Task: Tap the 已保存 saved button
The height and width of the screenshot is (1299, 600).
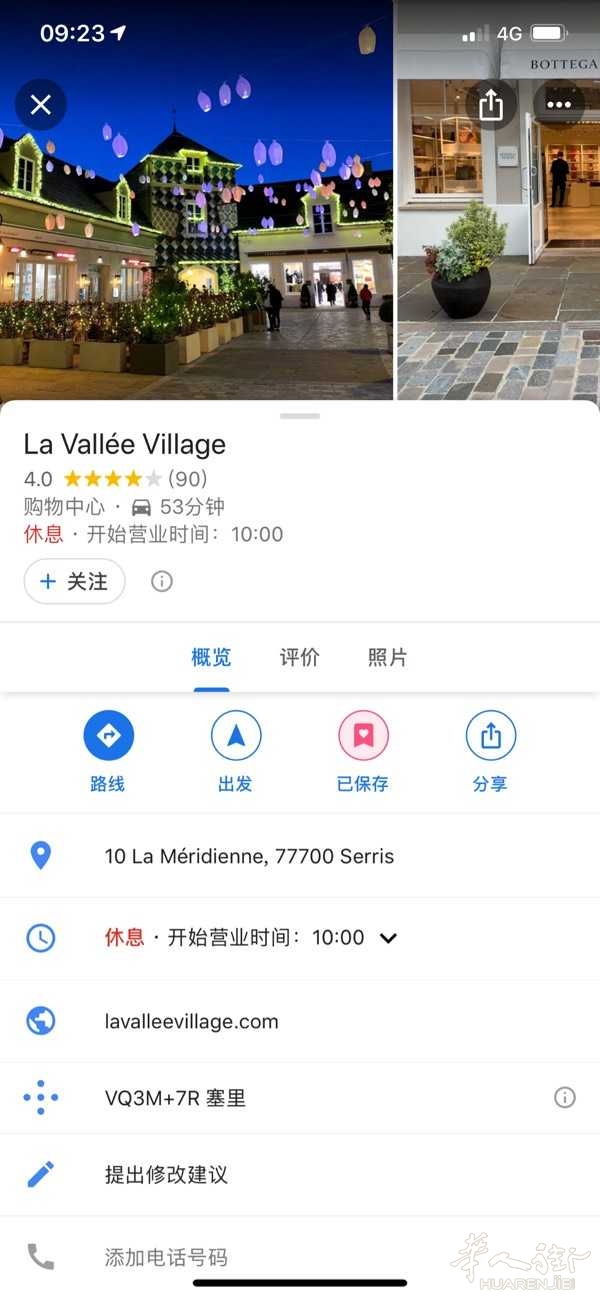Action: tap(363, 751)
